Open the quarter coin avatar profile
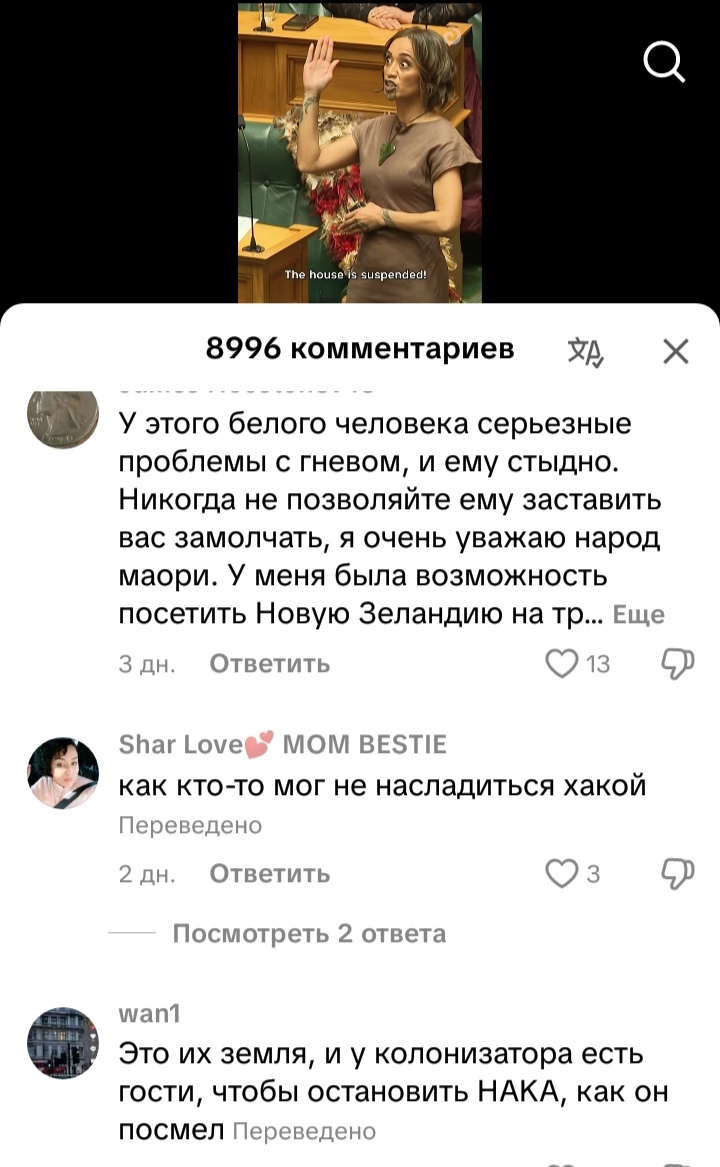This screenshot has height=1167, width=720. tap(62, 417)
